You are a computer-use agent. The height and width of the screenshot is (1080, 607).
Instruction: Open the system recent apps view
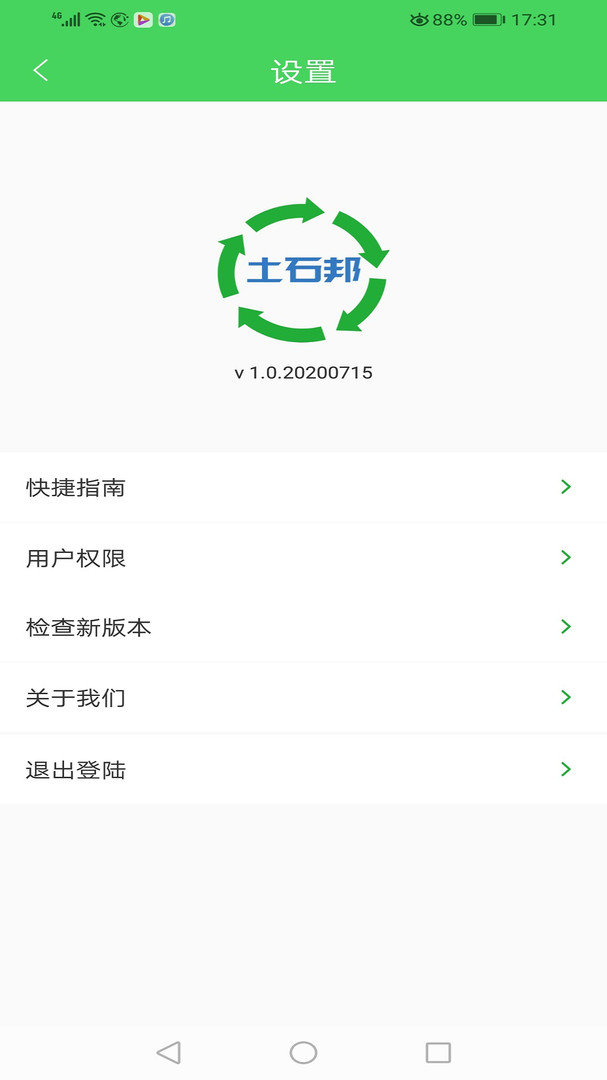click(x=438, y=1052)
